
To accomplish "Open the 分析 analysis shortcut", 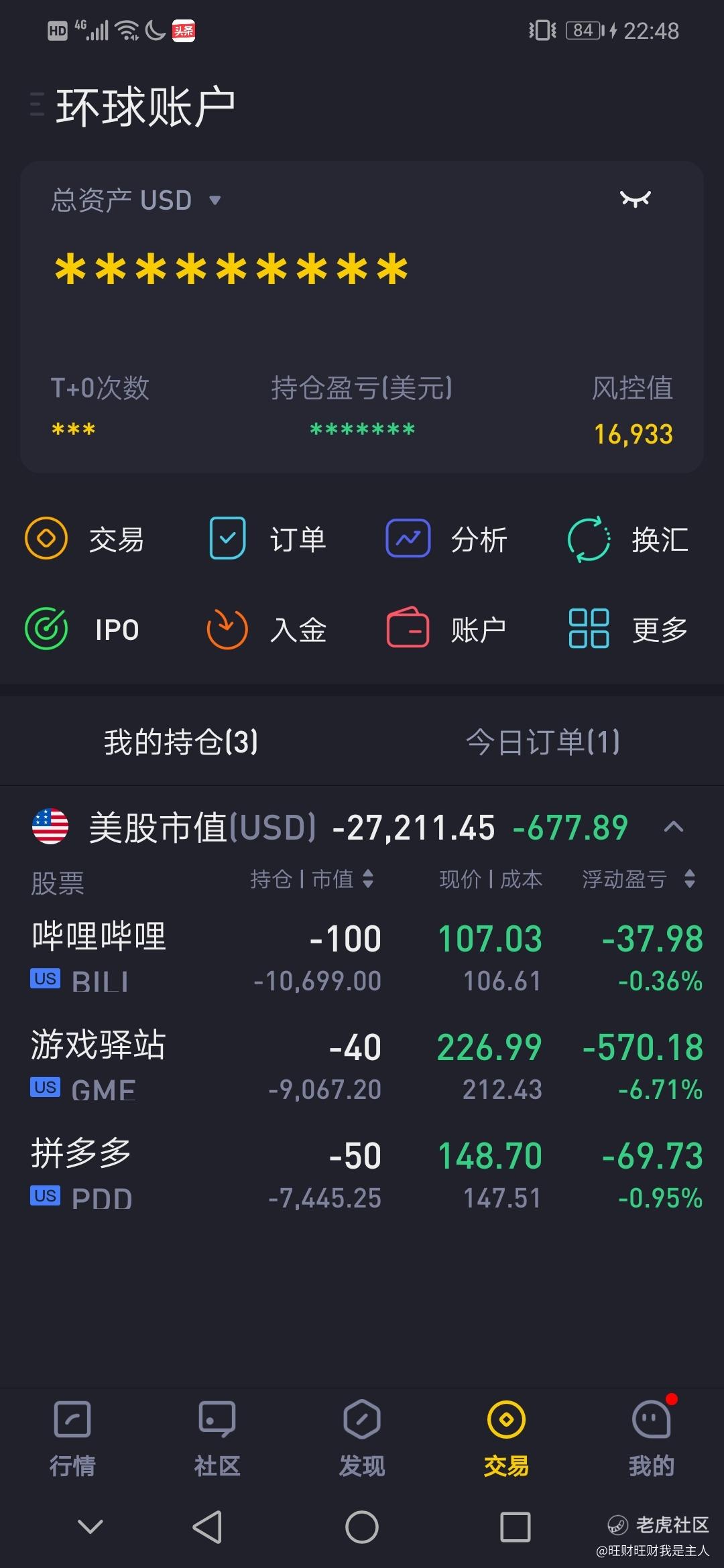I will click(446, 539).
